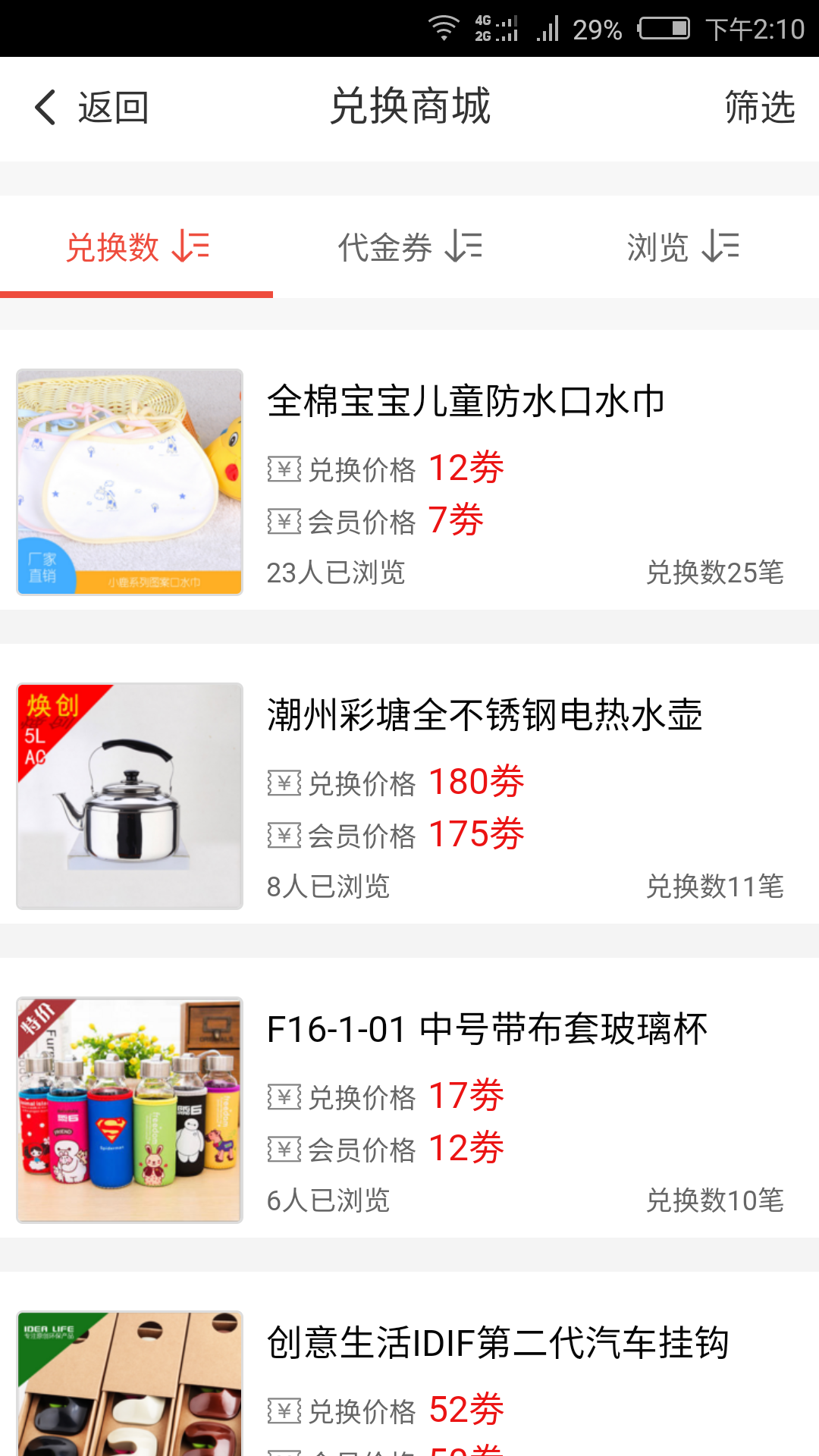Sort by 兑换数 tab
The height and width of the screenshot is (1456, 819).
(x=137, y=247)
